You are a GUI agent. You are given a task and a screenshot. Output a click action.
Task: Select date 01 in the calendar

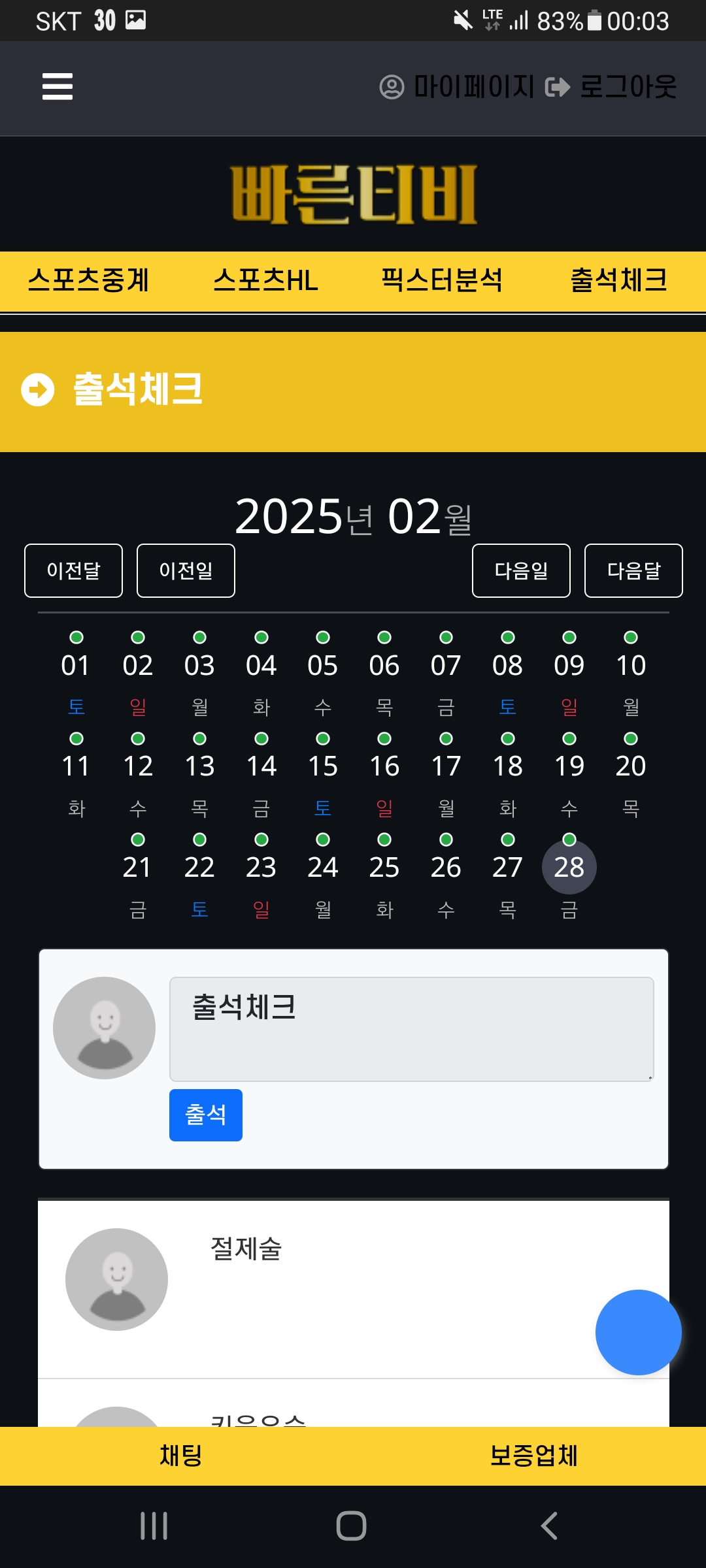tap(76, 665)
